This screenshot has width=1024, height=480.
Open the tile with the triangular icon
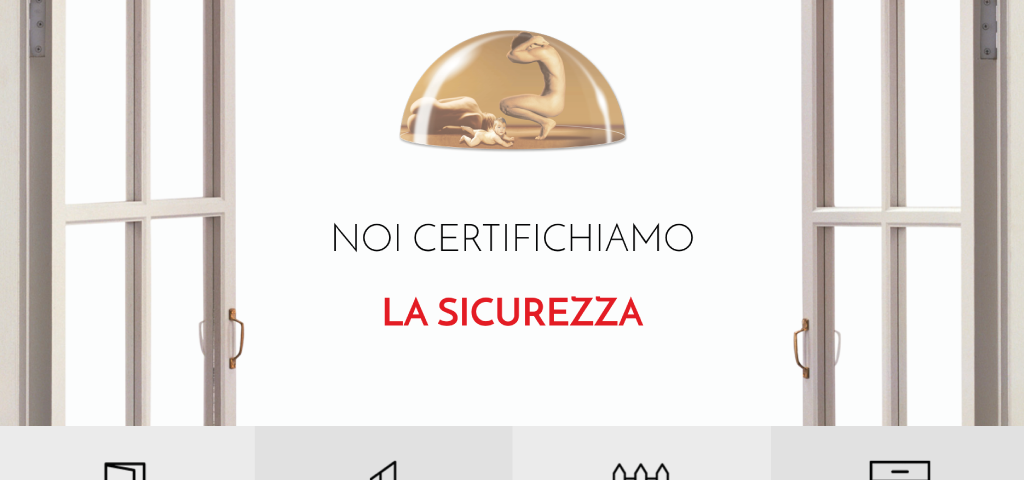coord(384,456)
